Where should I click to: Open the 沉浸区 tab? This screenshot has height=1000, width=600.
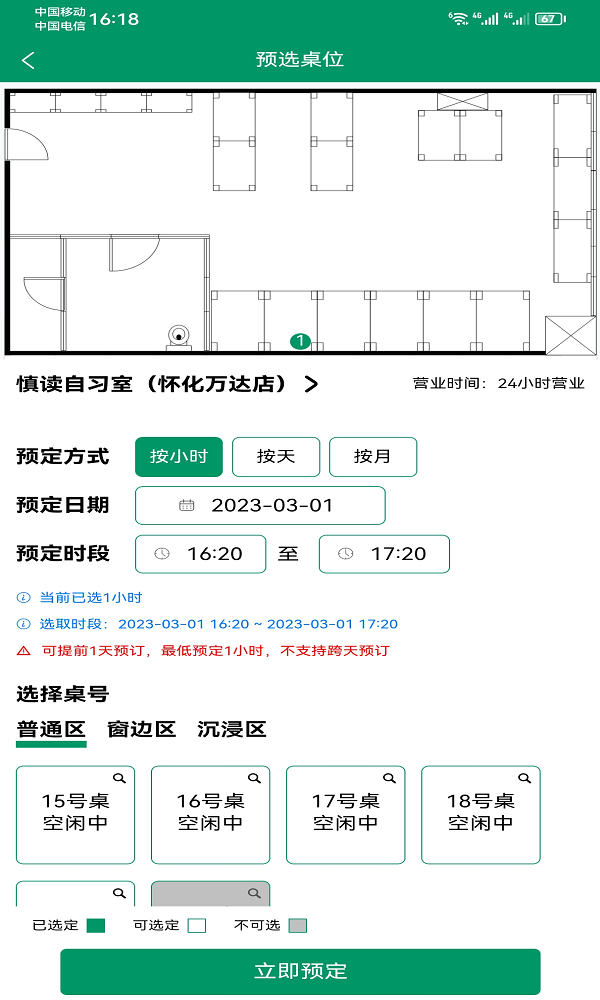click(232, 729)
